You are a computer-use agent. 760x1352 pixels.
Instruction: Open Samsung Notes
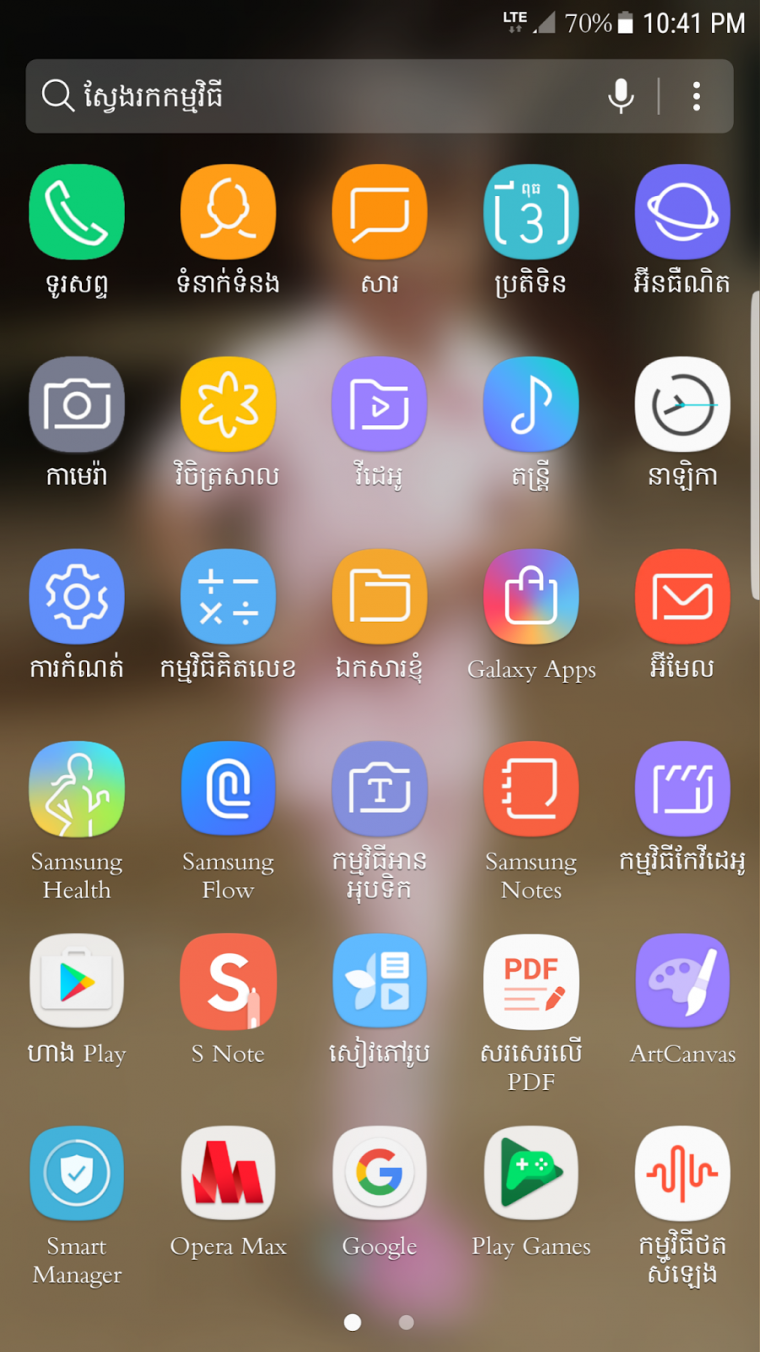pyautogui.click(x=531, y=788)
